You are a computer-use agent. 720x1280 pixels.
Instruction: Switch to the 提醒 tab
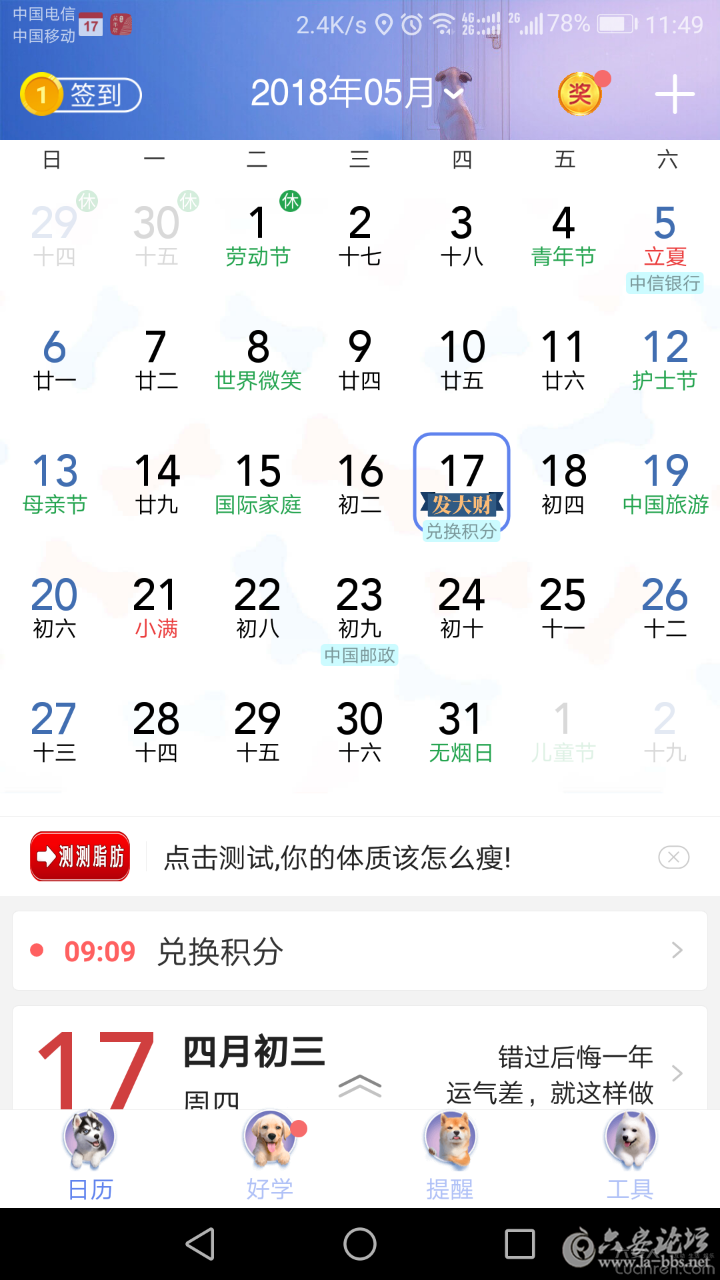[449, 1156]
